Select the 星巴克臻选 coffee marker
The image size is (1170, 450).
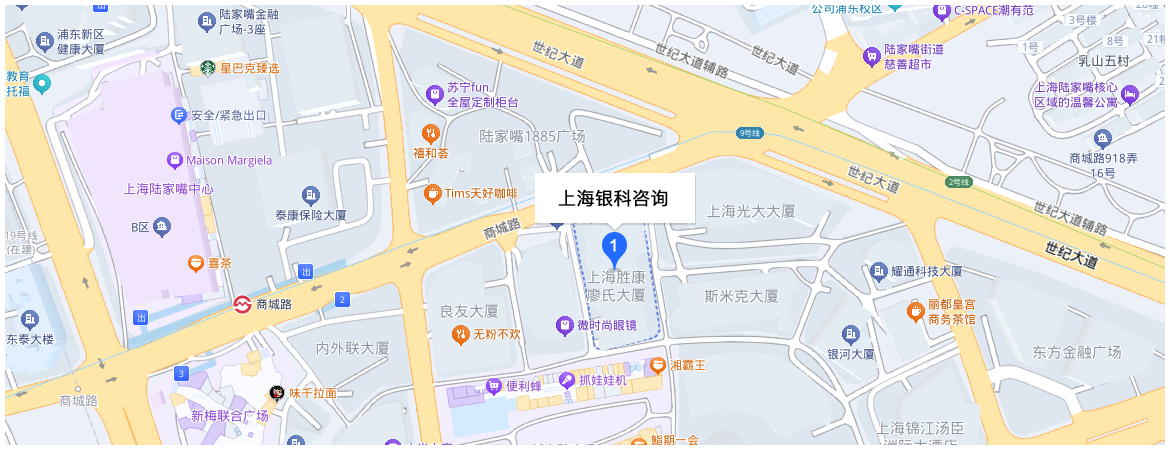click(206, 68)
